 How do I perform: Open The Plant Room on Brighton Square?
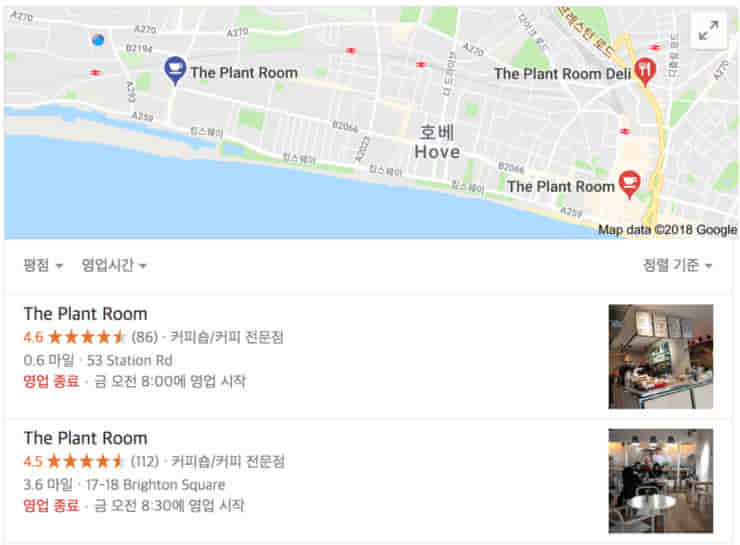85,438
